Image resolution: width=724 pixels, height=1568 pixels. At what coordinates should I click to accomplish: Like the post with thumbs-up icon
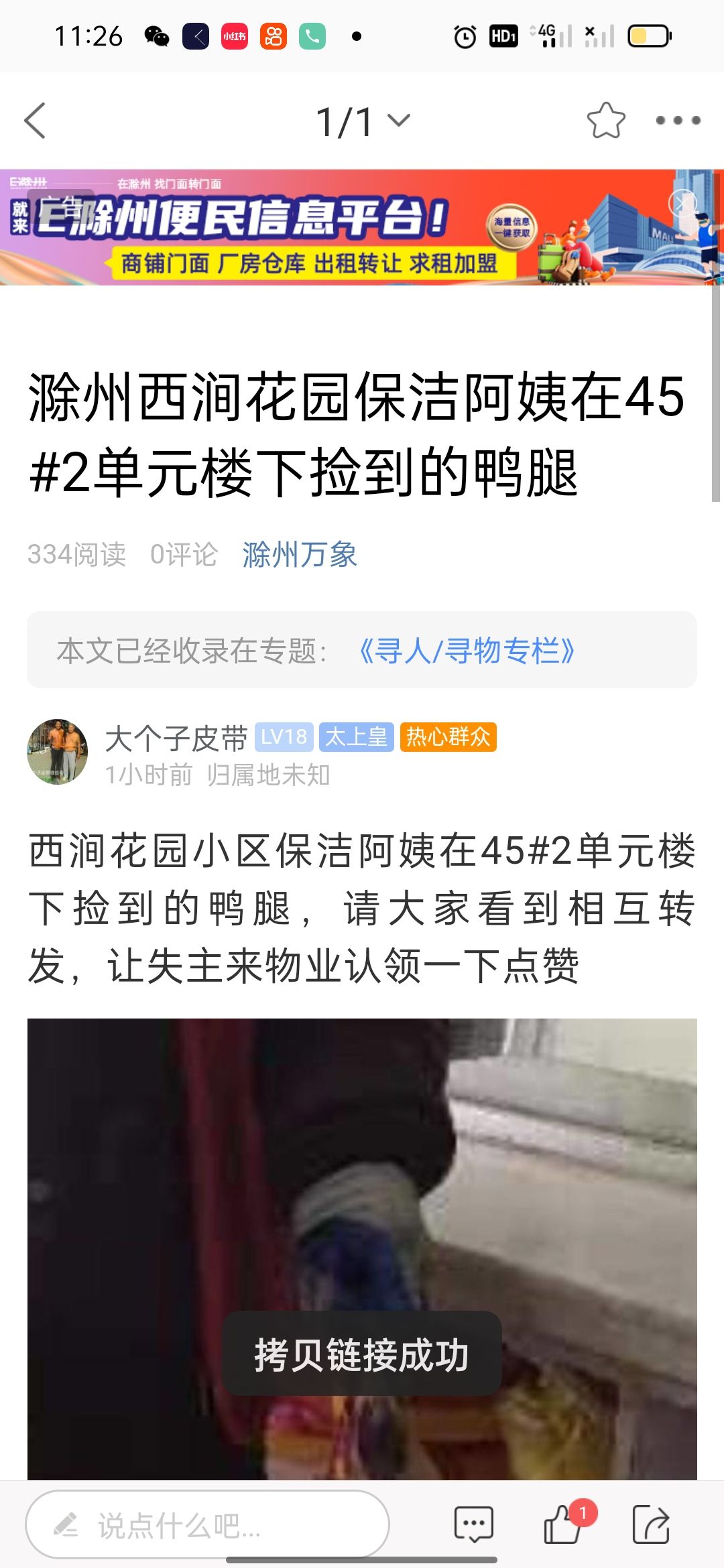563,1524
